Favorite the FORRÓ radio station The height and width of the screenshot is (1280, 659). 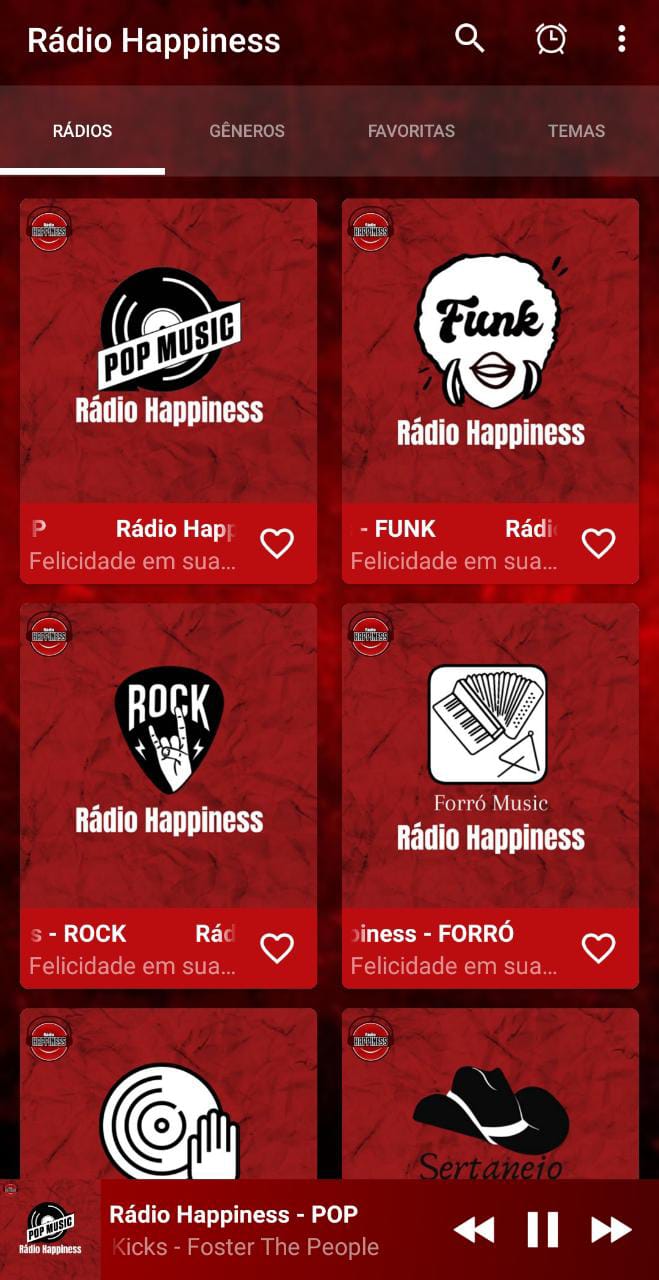click(599, 948)
